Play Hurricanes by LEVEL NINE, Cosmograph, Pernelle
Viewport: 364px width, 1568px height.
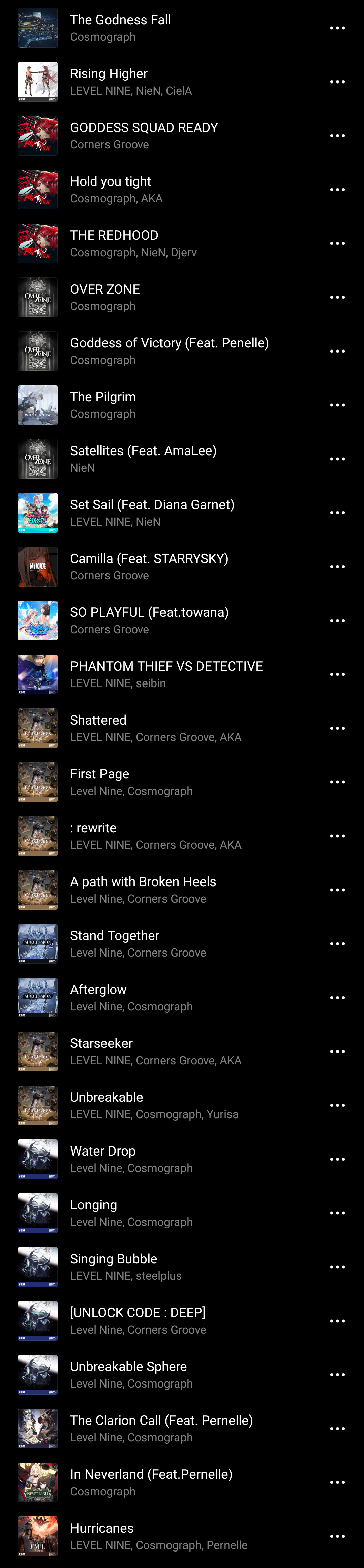102,1528
